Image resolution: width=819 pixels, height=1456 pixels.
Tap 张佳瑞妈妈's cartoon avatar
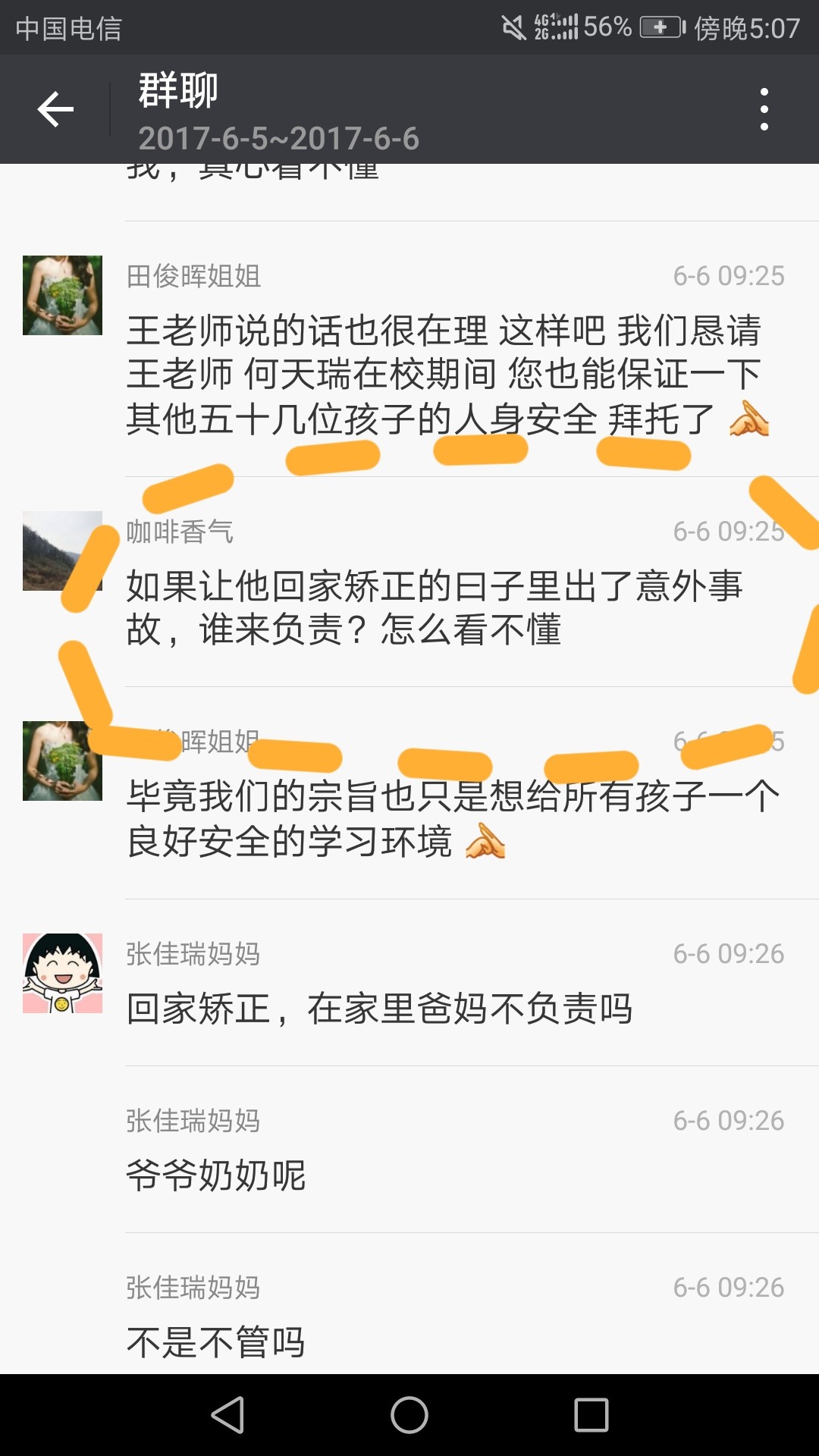[x=62, y=973]
